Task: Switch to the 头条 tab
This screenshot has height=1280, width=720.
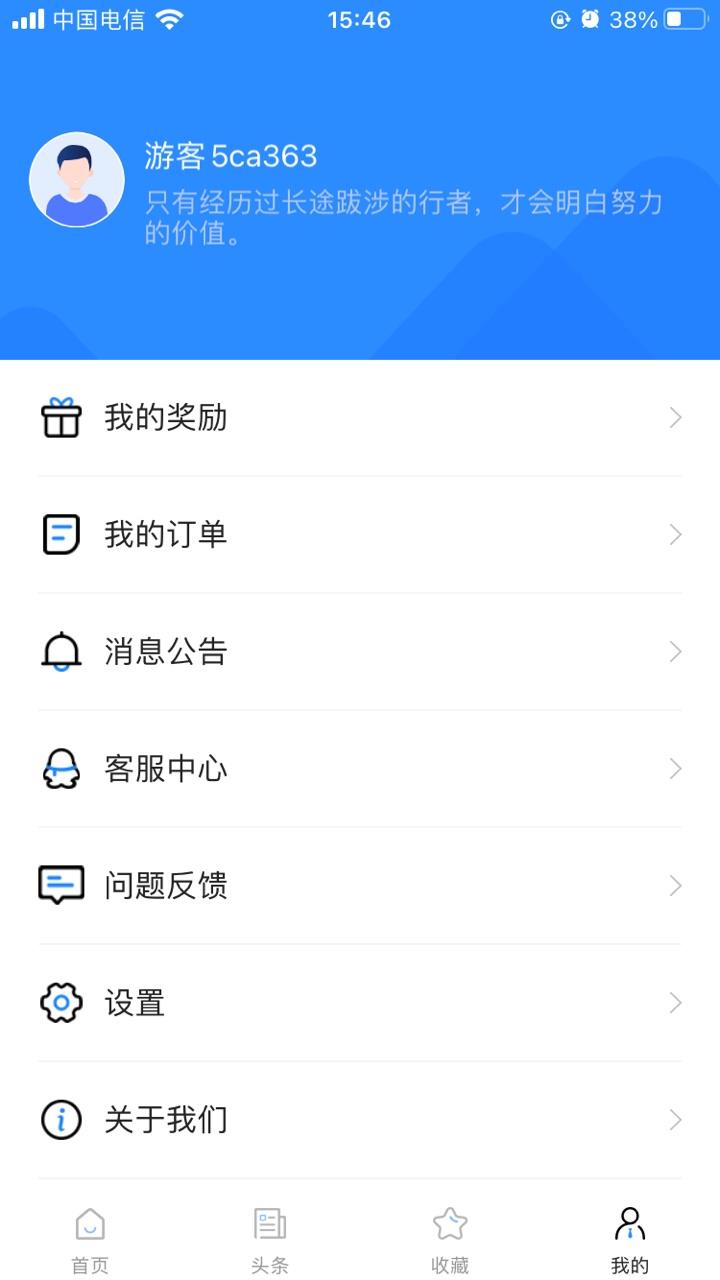Action: click(269, 1240)
